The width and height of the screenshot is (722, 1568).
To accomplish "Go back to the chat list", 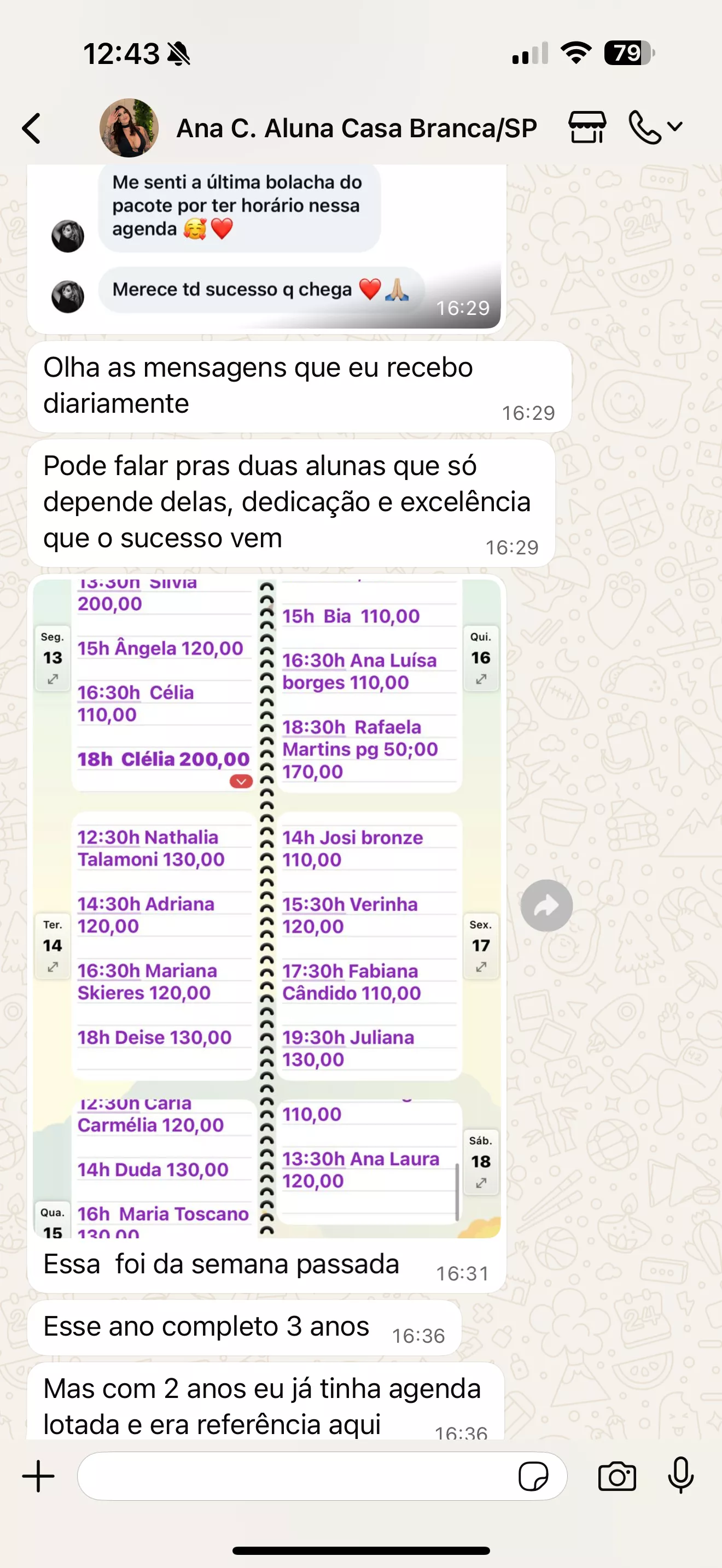I will pos(32,128).
